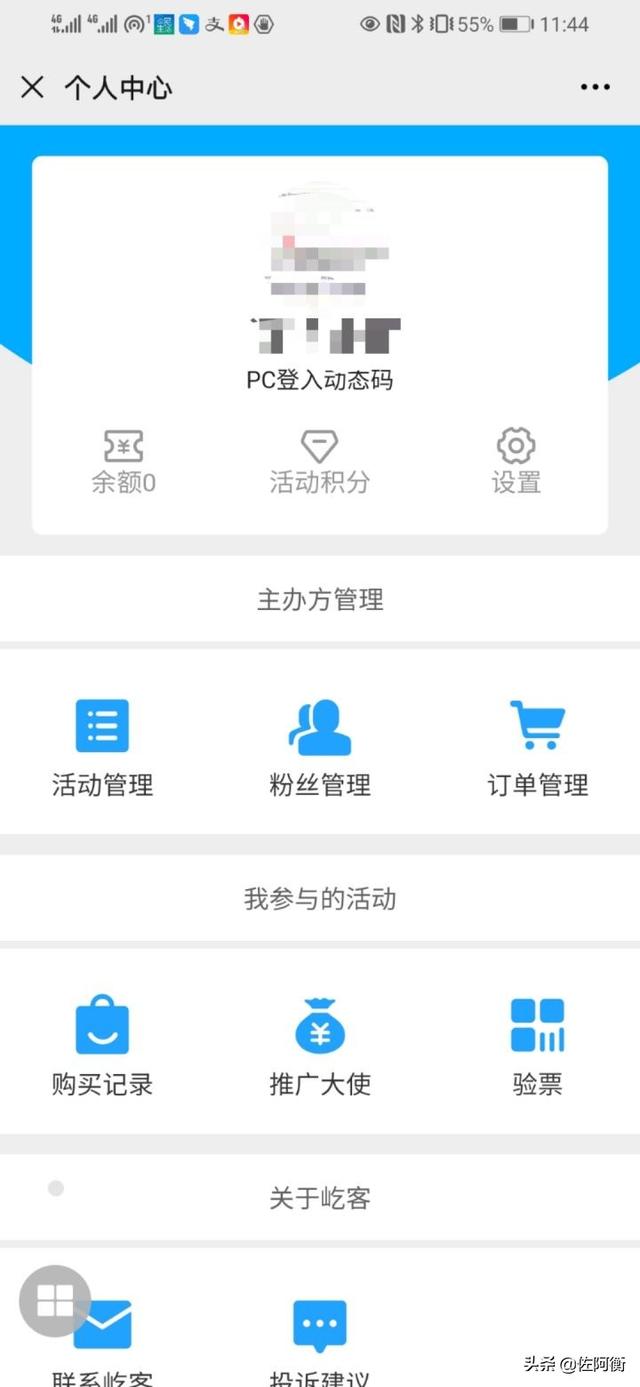This screenshot has height=1387, width=640.
Task: Open 推广大使
Action: (x=320, y=1046)
